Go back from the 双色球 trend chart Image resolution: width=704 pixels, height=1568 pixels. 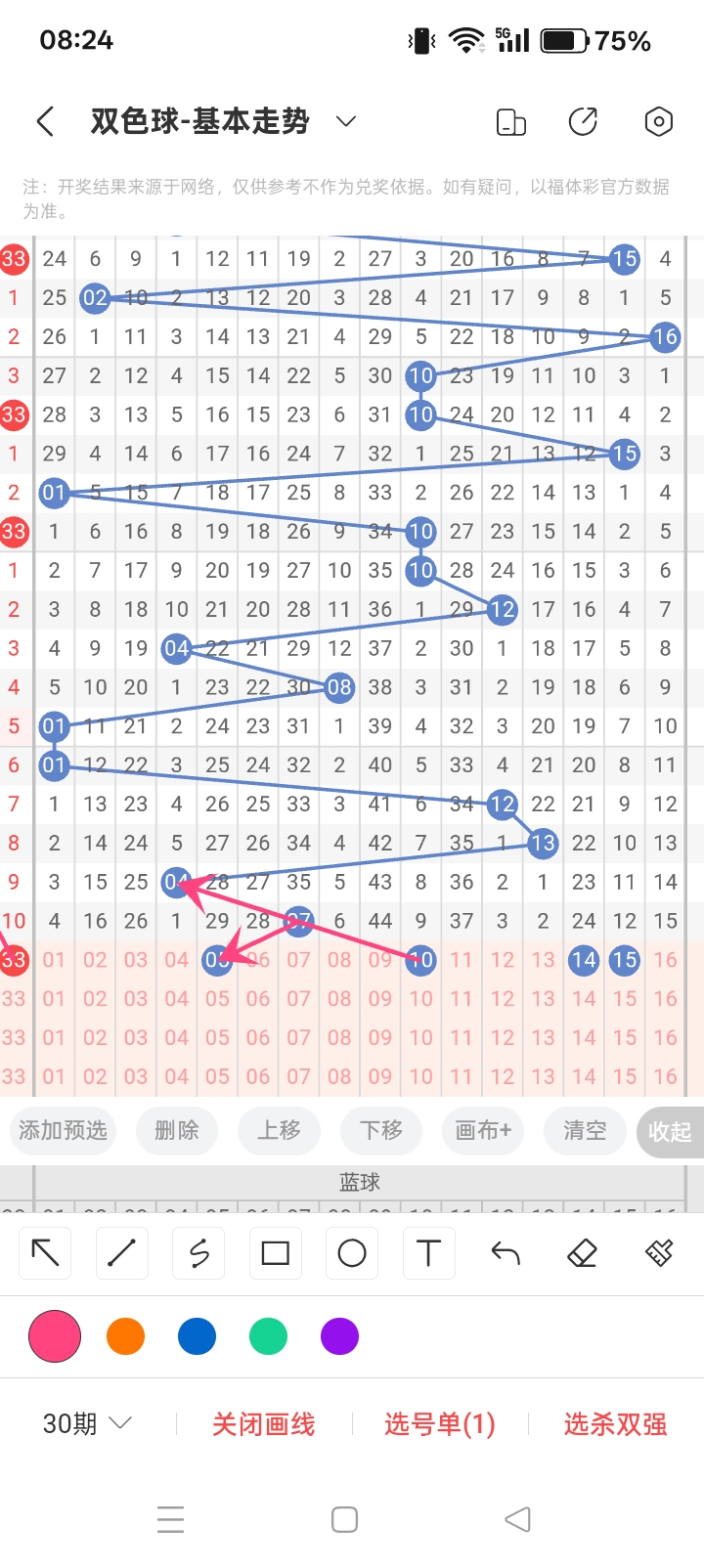45,121
